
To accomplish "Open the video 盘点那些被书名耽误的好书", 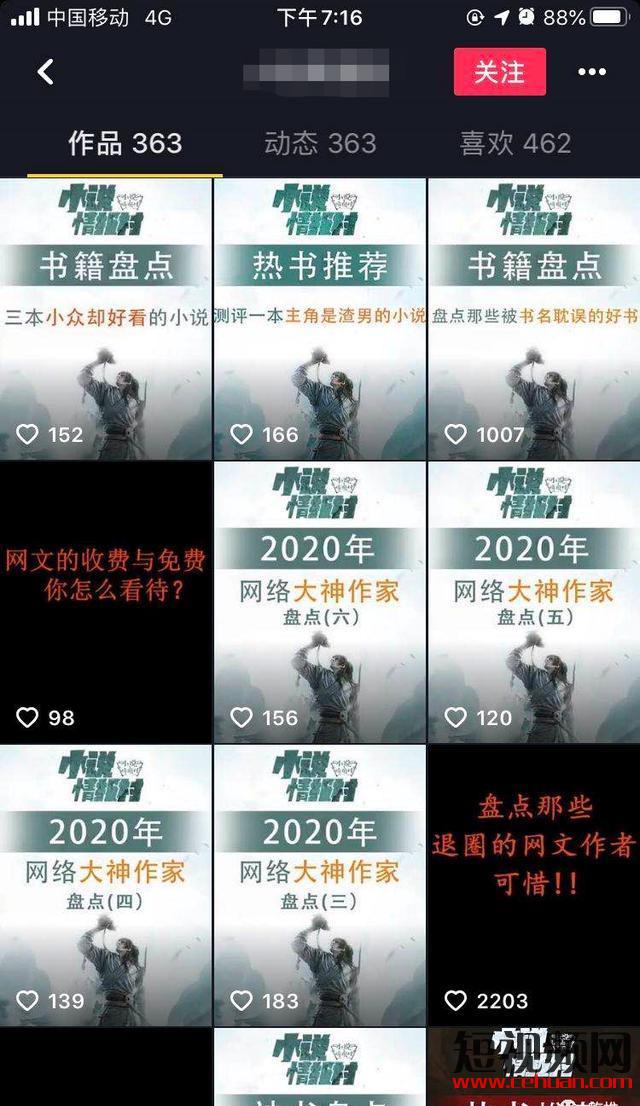I will pos(534,320).
